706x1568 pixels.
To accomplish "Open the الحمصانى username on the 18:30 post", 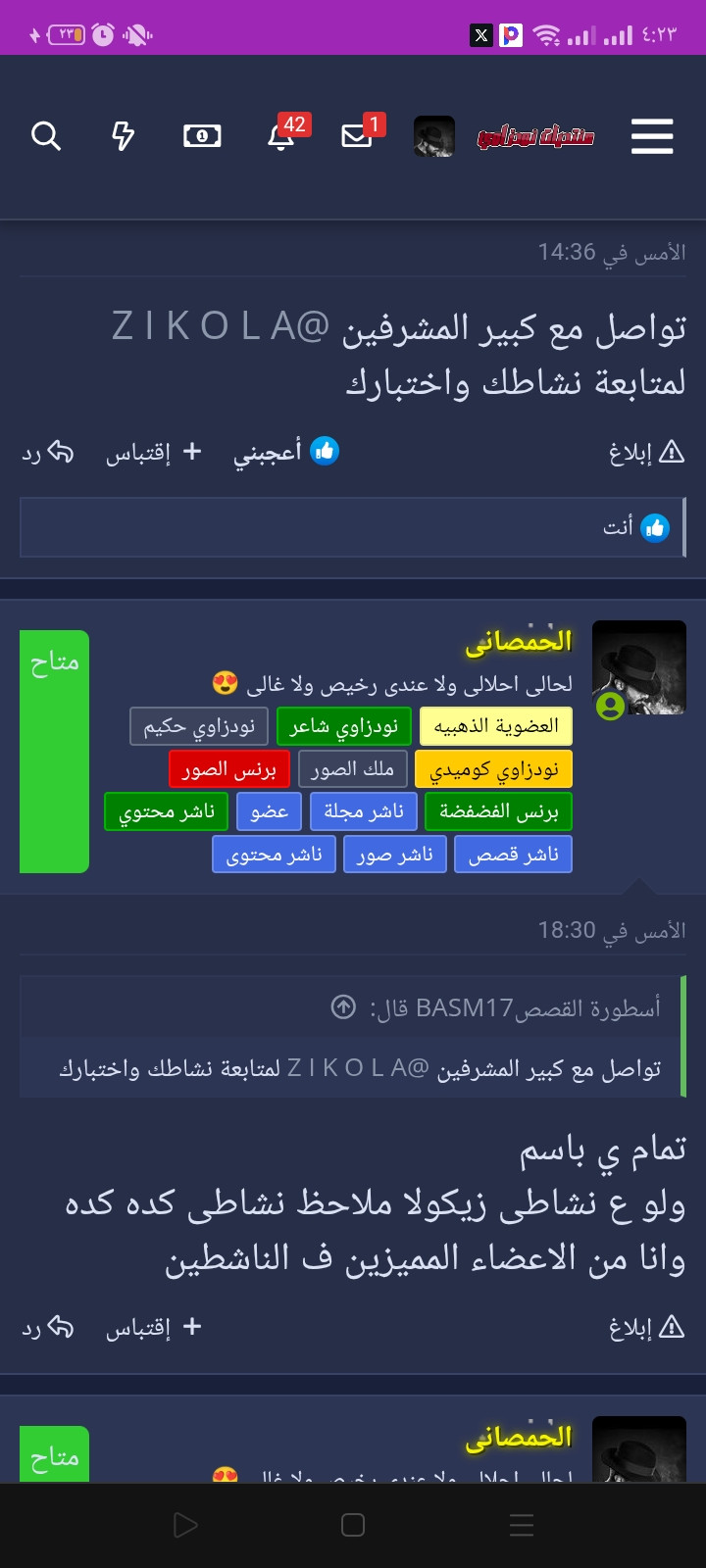I will 519,641.
